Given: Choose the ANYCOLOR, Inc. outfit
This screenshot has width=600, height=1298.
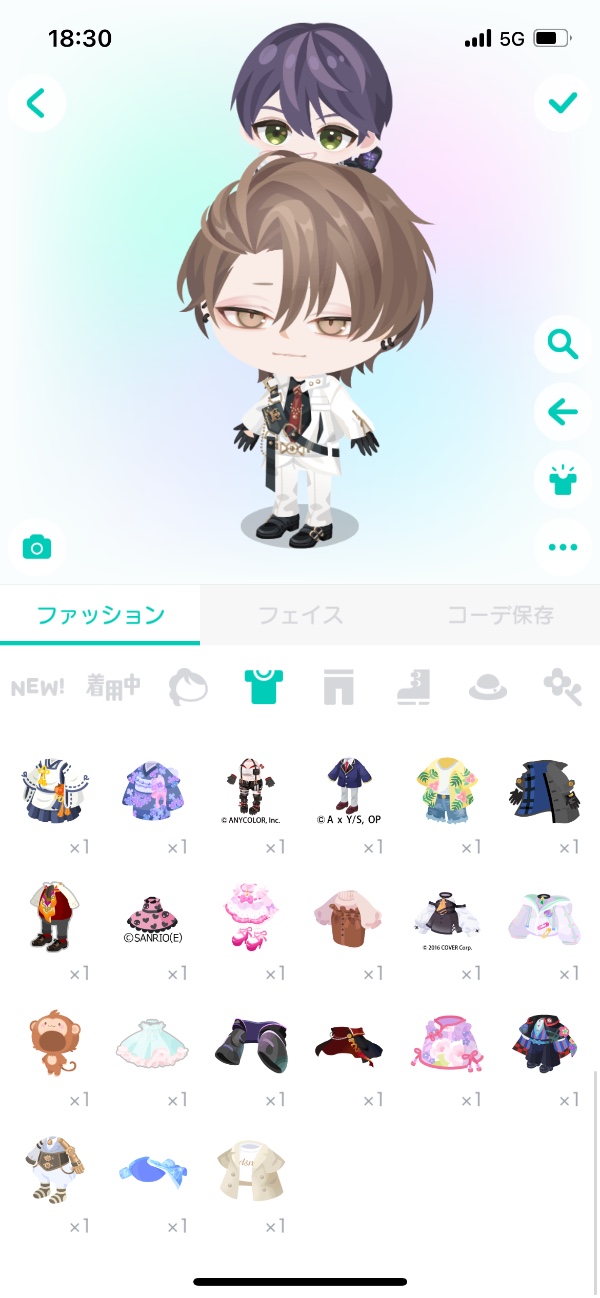Looking at the screenshot, I should coord(248,786).
